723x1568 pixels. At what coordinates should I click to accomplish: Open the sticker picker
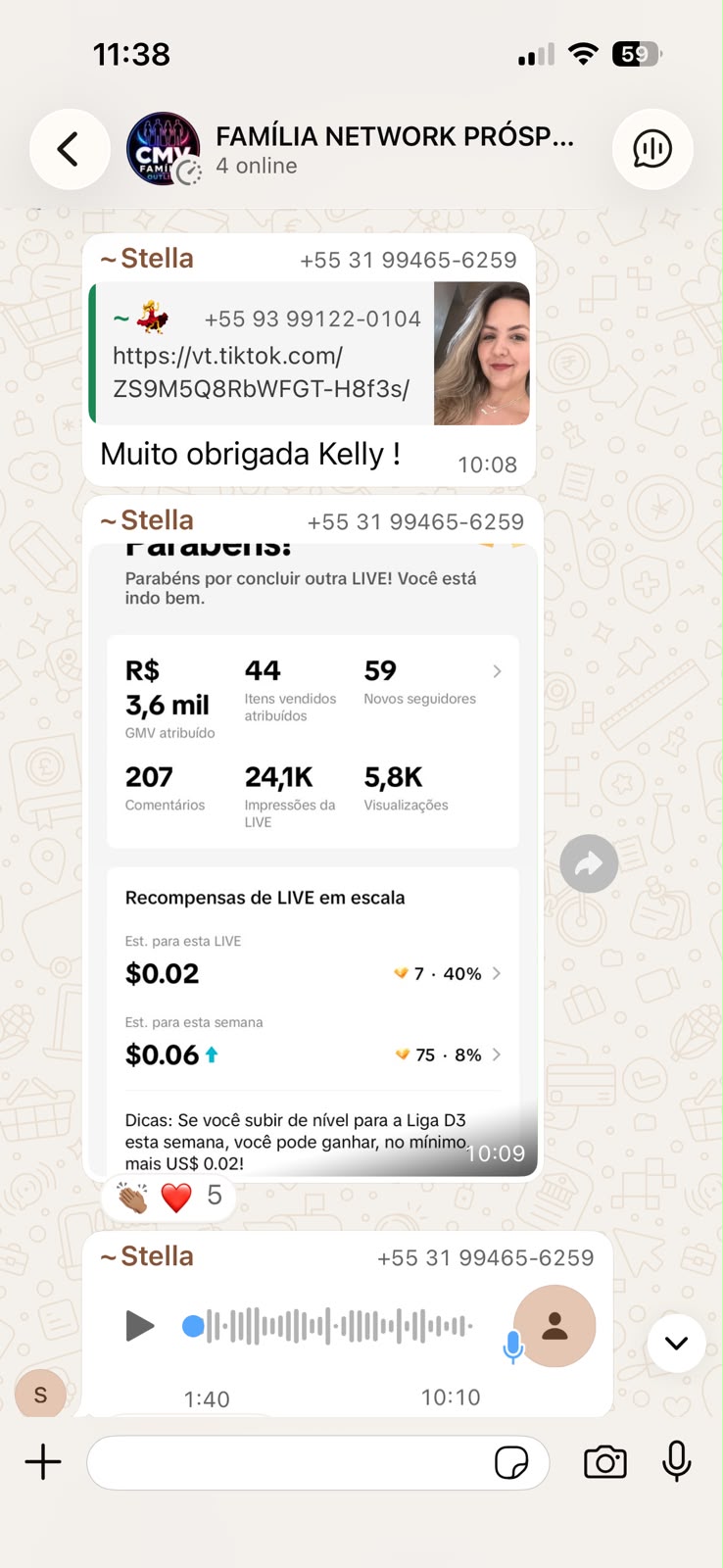[x=511, y=1463]
